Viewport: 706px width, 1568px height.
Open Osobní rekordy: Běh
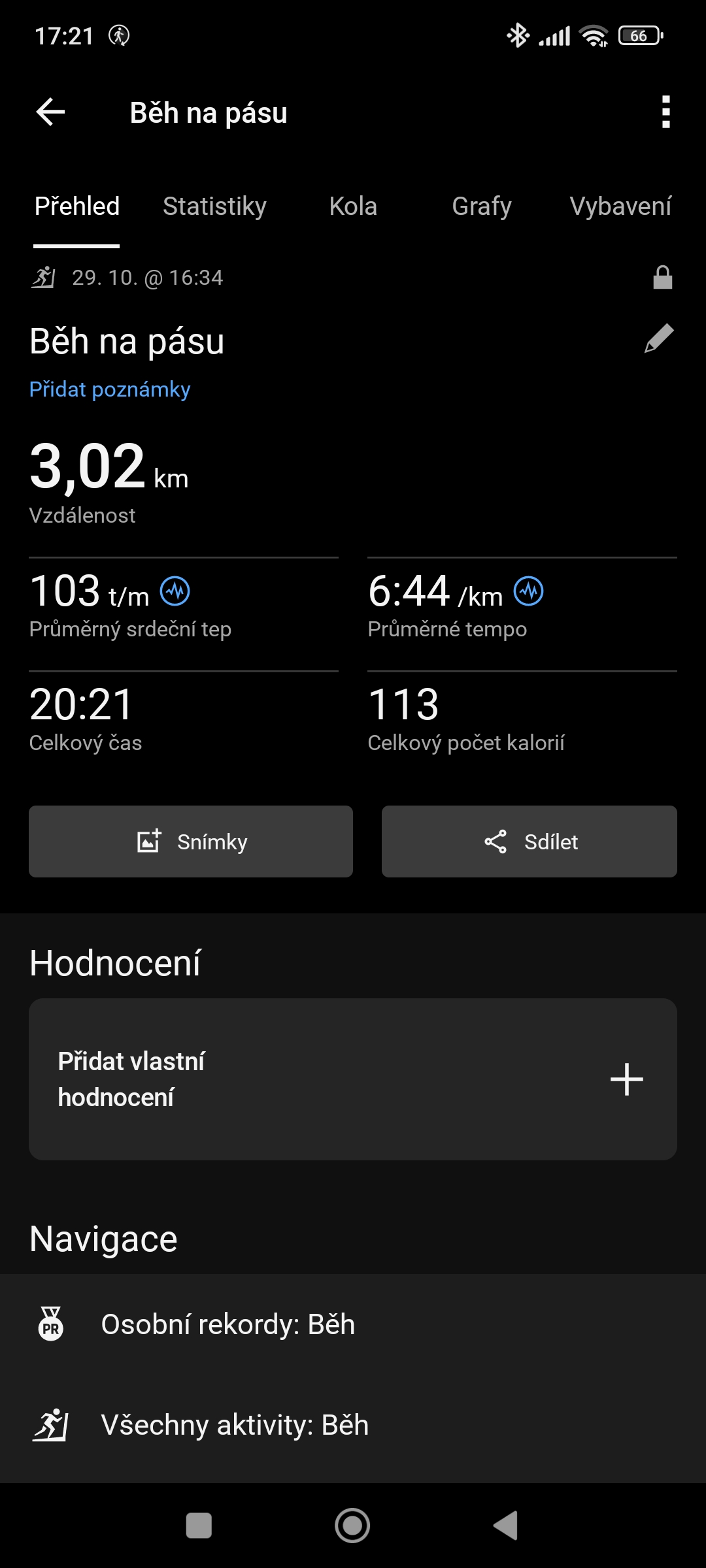coord(227,1325)
